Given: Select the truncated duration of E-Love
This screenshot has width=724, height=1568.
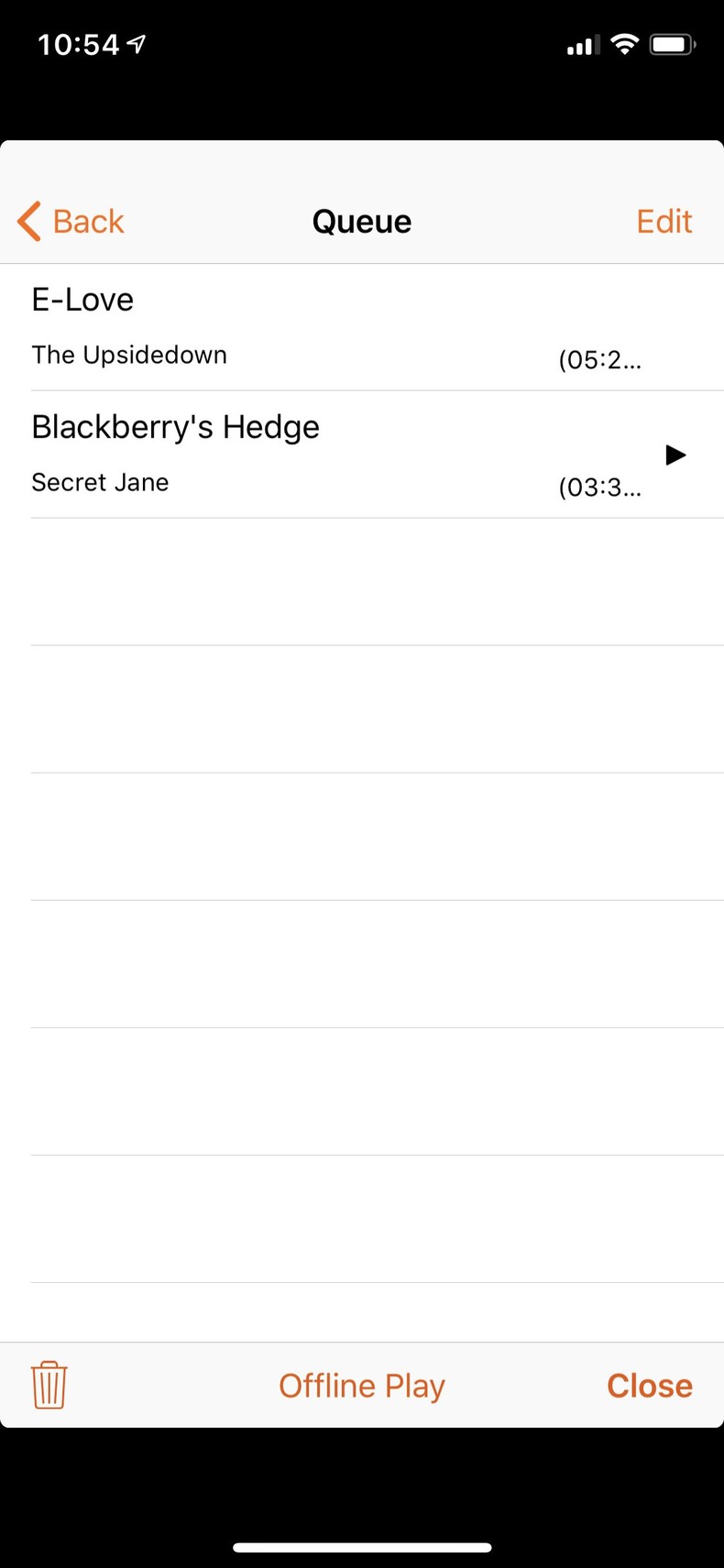Looking at the screenshot, I should [x=600, y=360].
